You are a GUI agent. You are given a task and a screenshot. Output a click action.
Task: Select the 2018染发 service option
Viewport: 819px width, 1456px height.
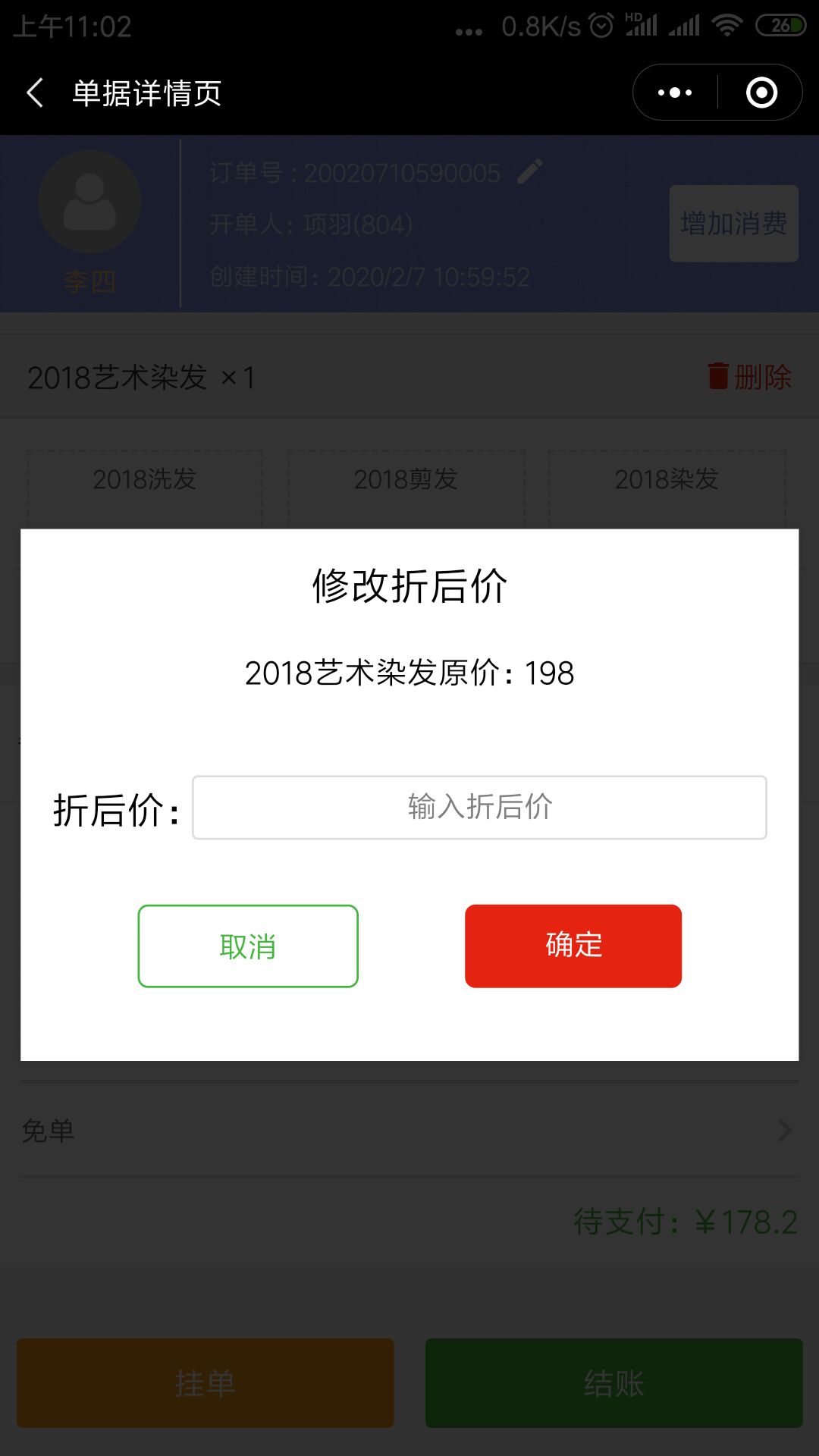click(x=668, y=479)
